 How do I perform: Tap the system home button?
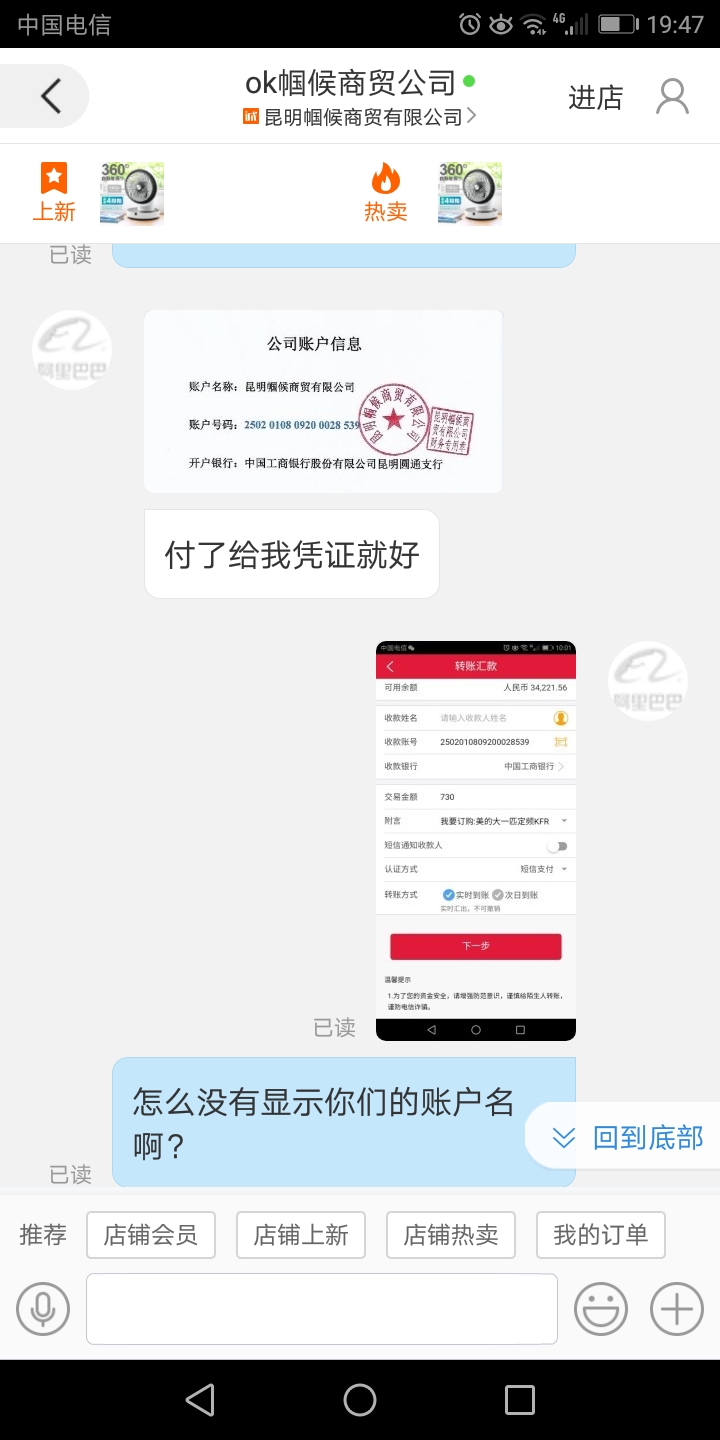[360, 1400]
